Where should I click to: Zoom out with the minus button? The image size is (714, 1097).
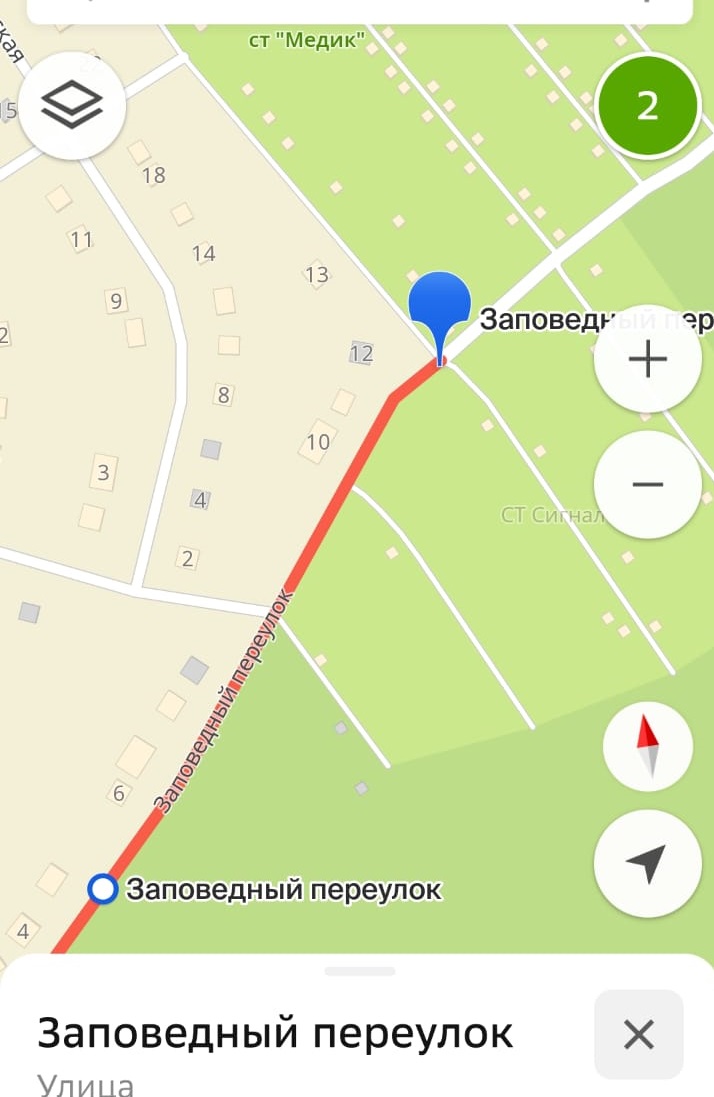[647, 485]
